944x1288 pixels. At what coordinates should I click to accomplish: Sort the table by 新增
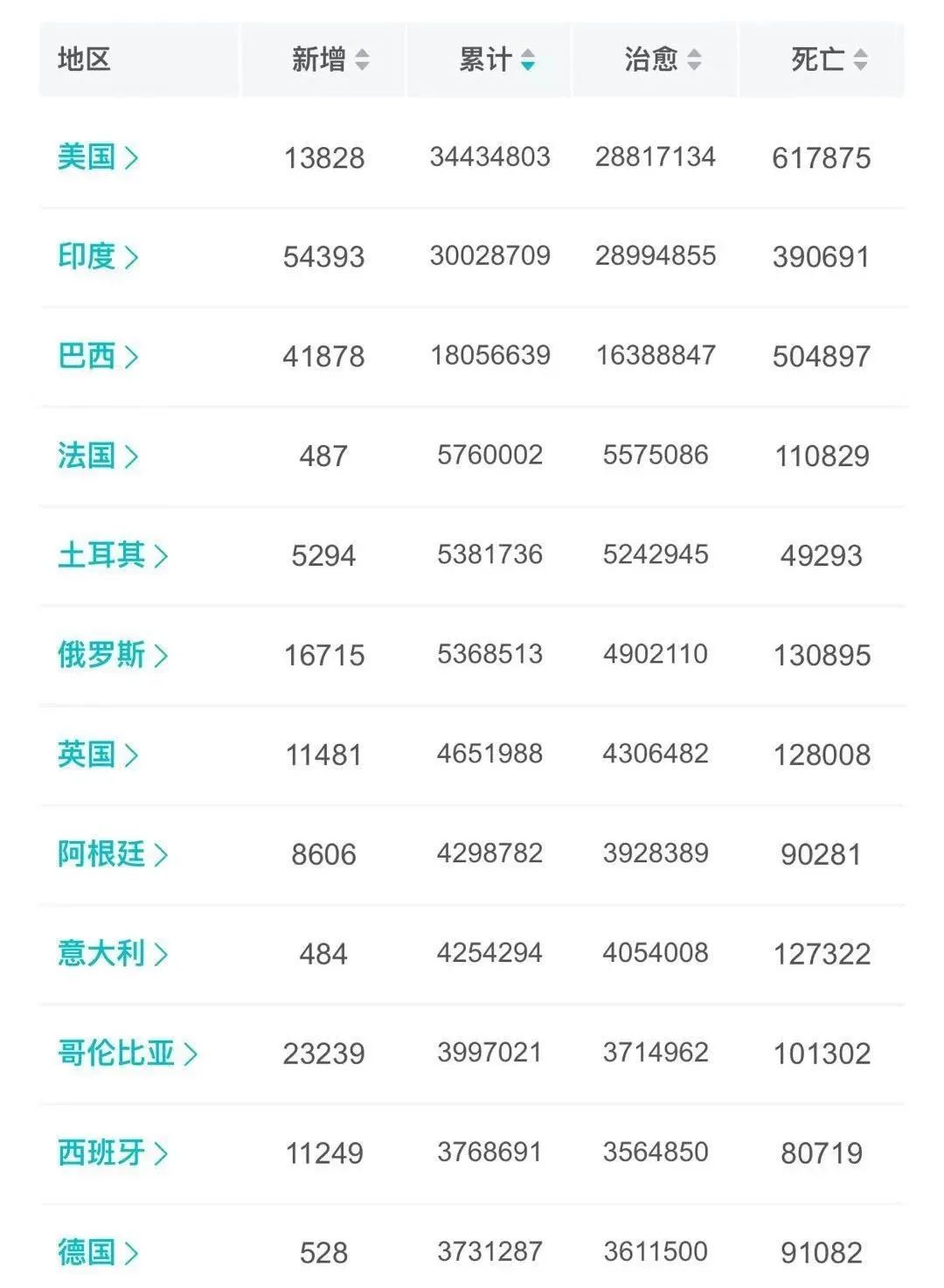point(330,59)
